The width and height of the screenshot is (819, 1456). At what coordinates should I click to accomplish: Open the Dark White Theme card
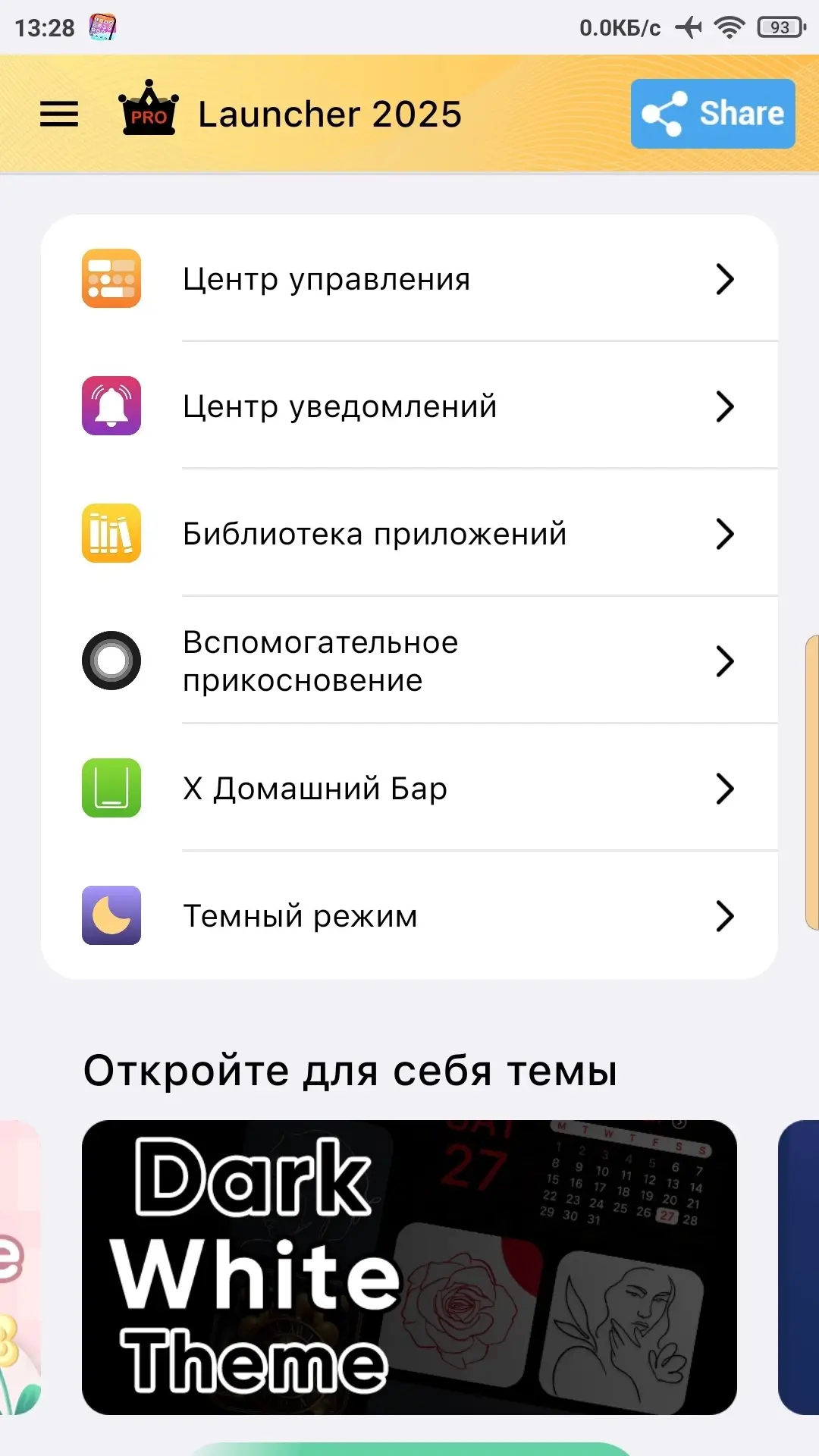(x=409, y=1267)
